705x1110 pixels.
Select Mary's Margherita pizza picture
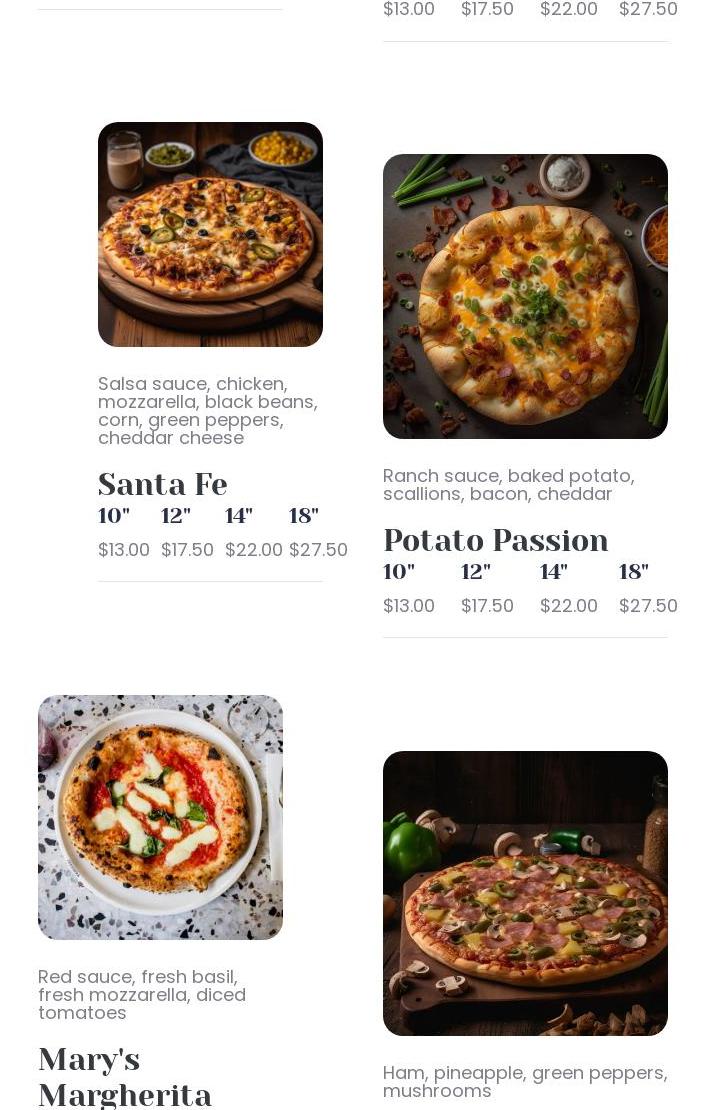tap(160, 817)
